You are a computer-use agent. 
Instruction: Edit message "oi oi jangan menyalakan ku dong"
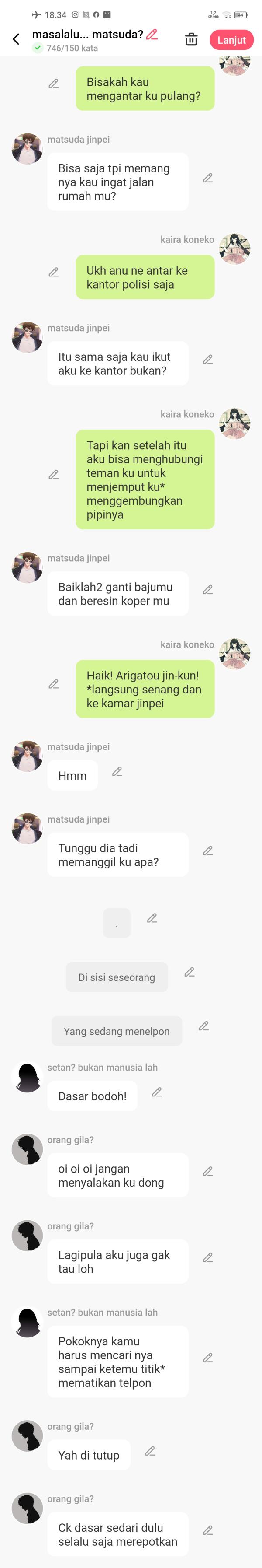208,1172
